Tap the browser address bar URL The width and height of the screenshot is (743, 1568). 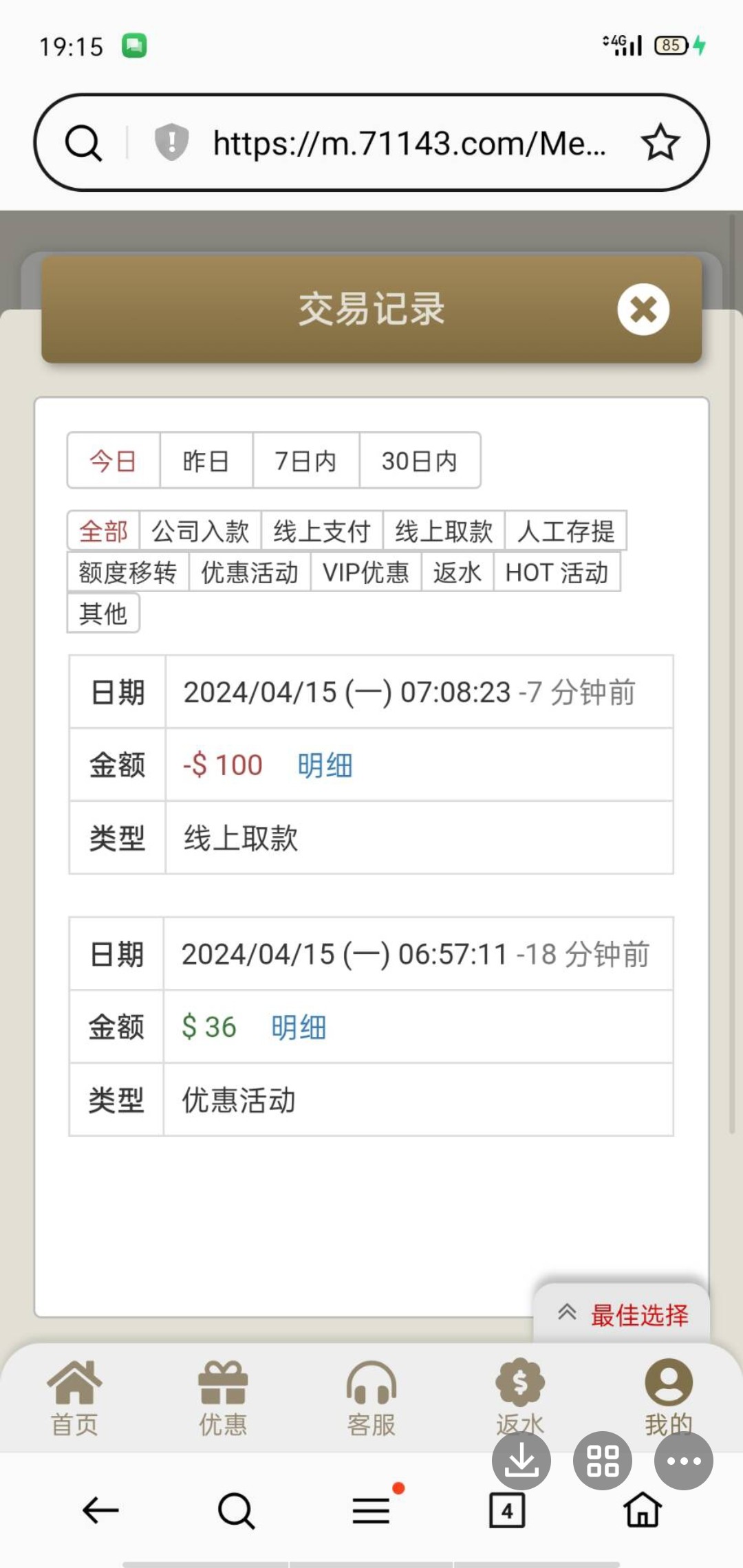[x=409, y=143]
